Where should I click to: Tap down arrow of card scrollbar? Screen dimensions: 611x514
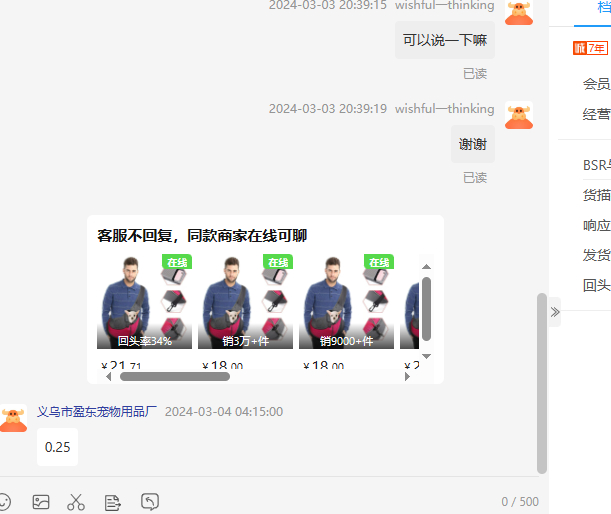click(x=426, y=356)
